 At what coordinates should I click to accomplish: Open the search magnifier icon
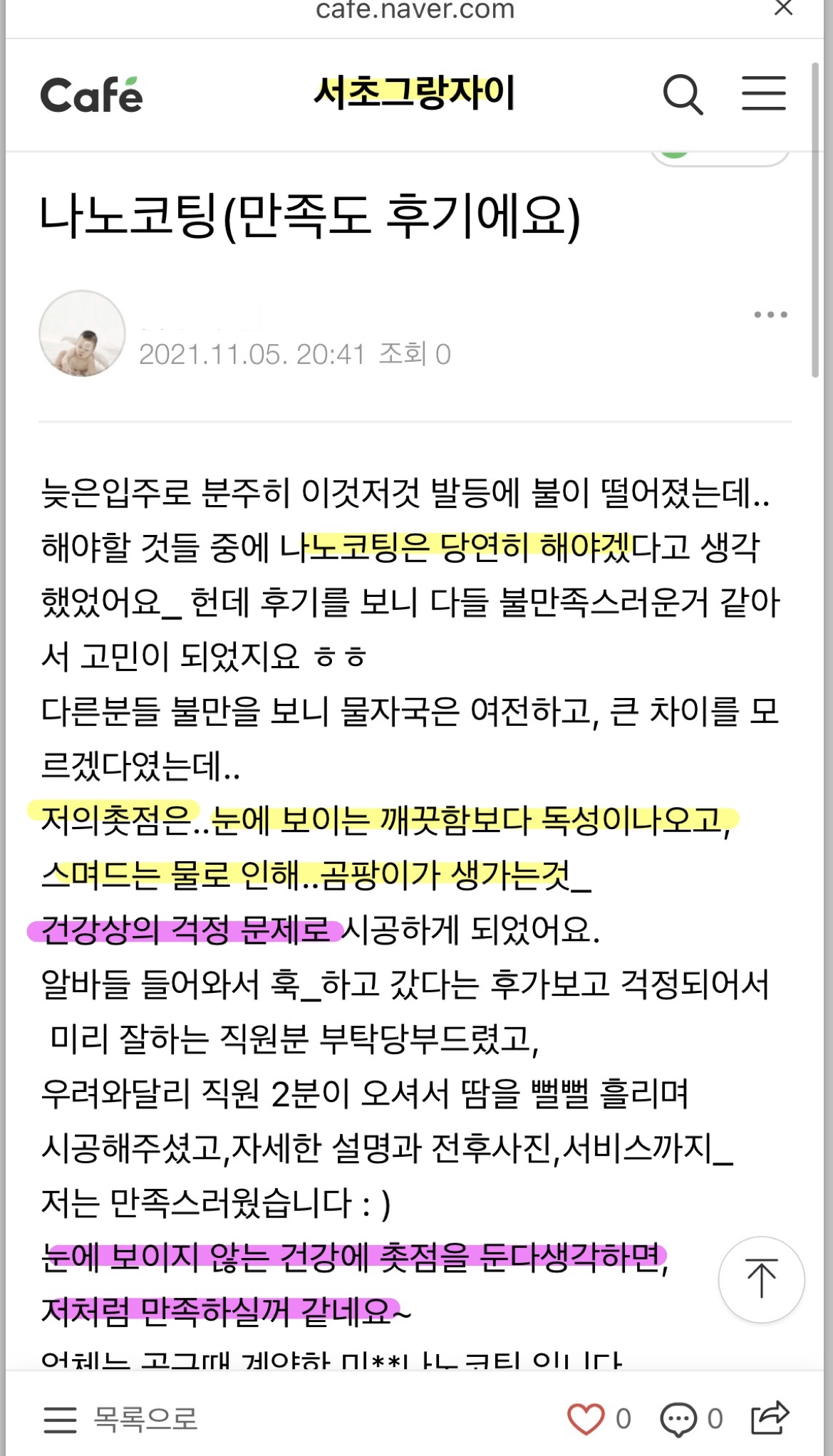683,95
